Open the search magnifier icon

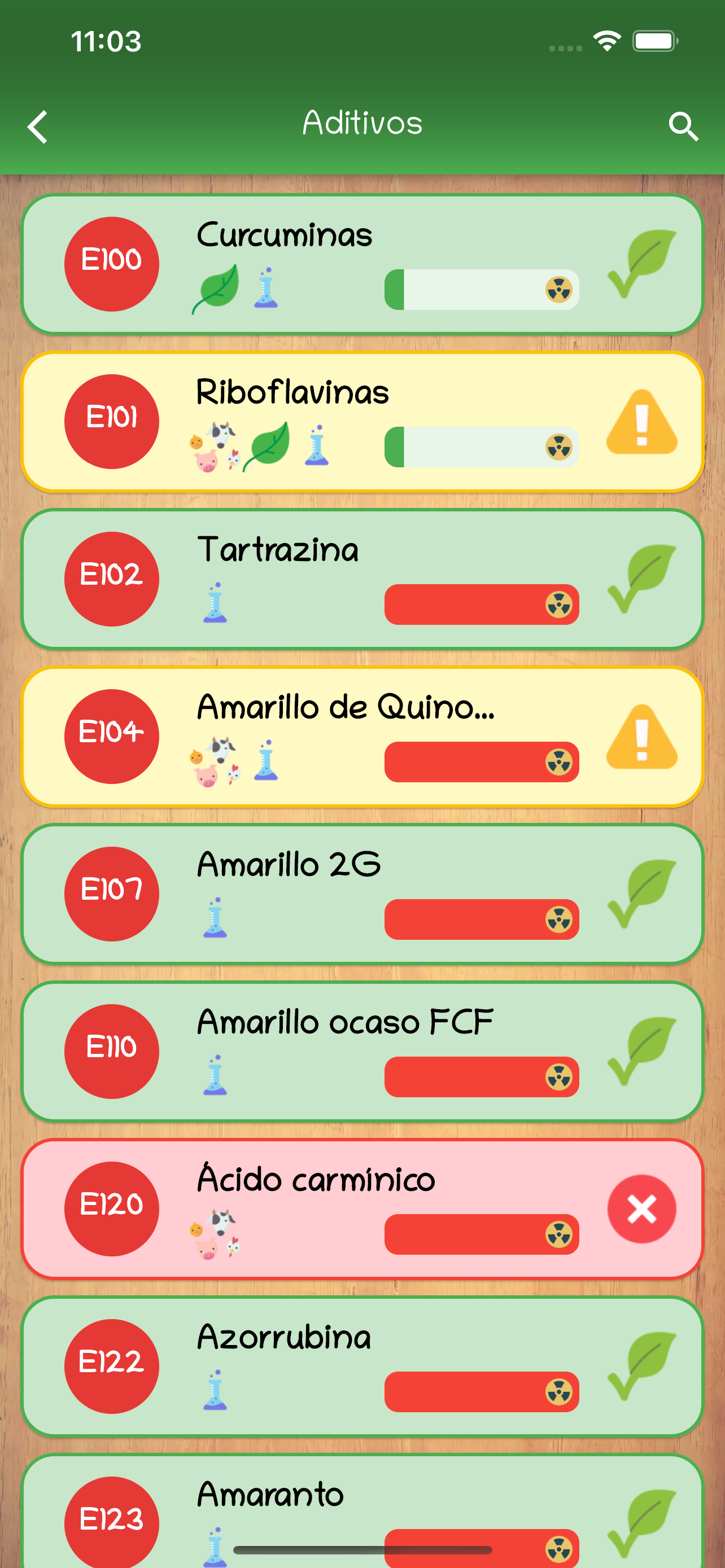coord(683,126)
